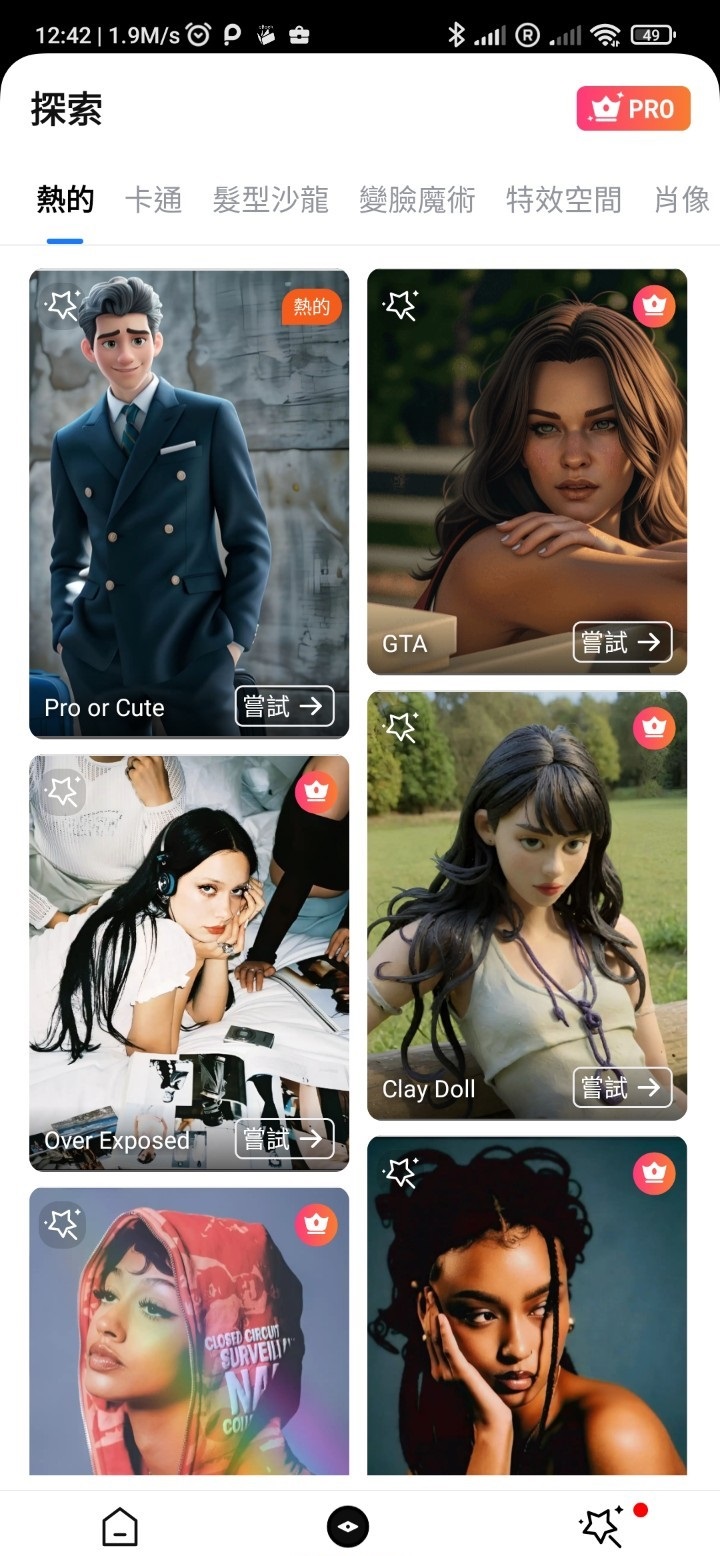Switch to the 肖像 tab
Viewport: 720px width, 1556px height.
click(682, 200)
